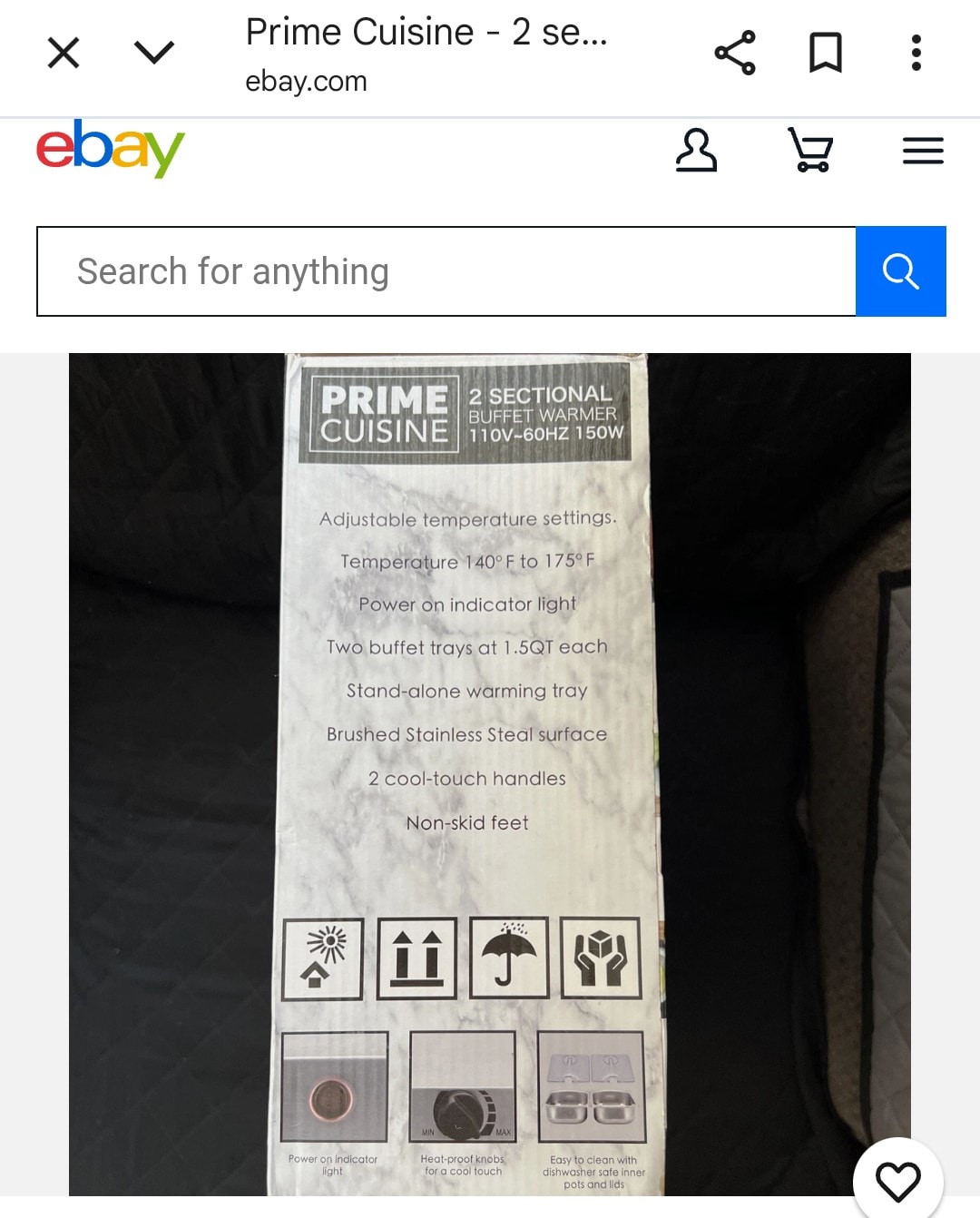Open the eBay hamburger menu
Screen dimensions: 980x1218
tap(923, 150)
